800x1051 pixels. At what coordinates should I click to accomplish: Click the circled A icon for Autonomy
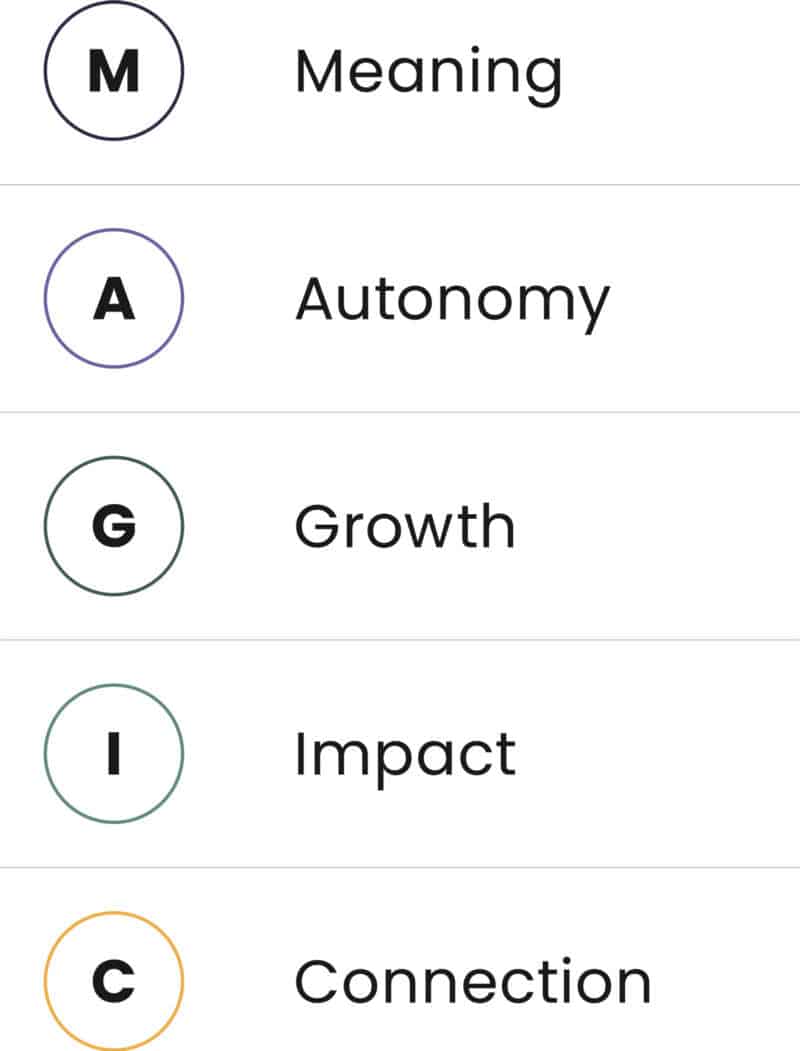click(x=113, y=298)
